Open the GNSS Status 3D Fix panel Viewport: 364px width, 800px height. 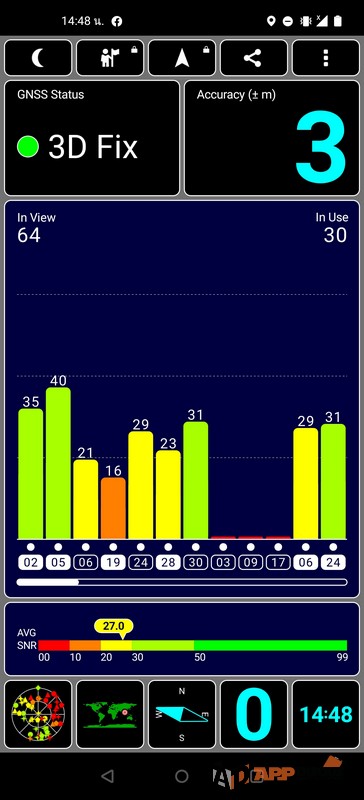(x=92, y=138)
